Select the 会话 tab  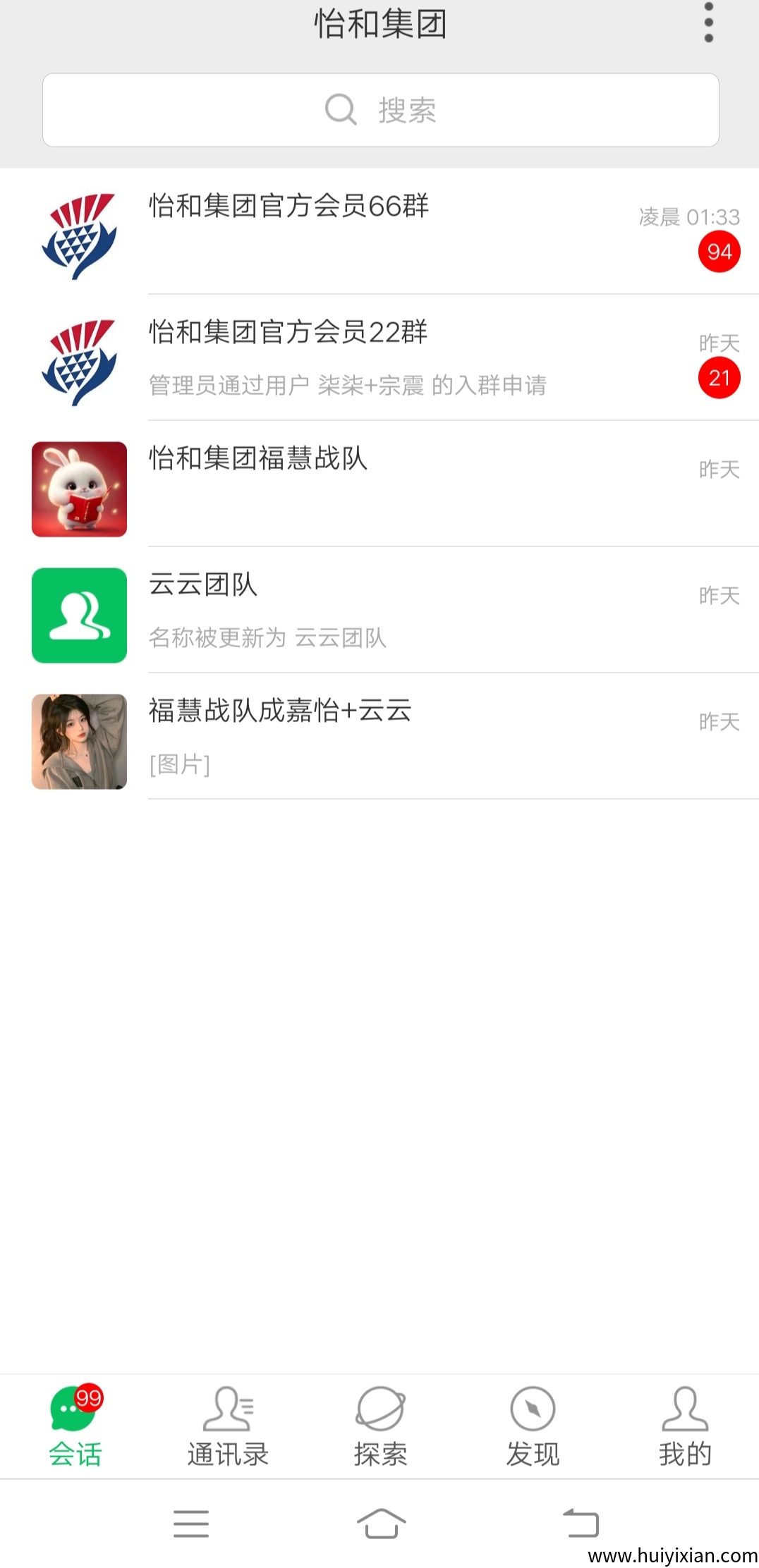(x=75, y=1426)
